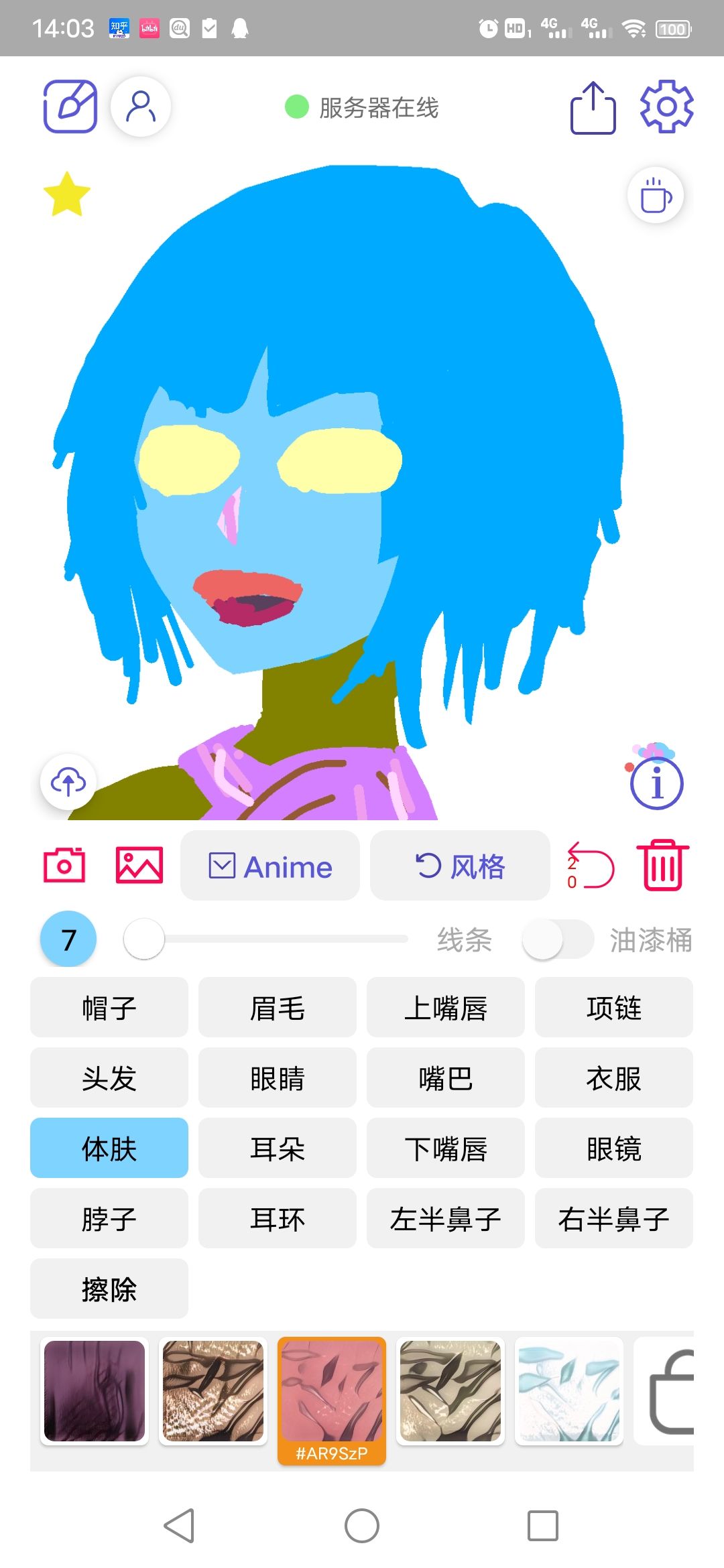724x1568 pixels.
Task: Open the user profile icon
Action: 141,107
